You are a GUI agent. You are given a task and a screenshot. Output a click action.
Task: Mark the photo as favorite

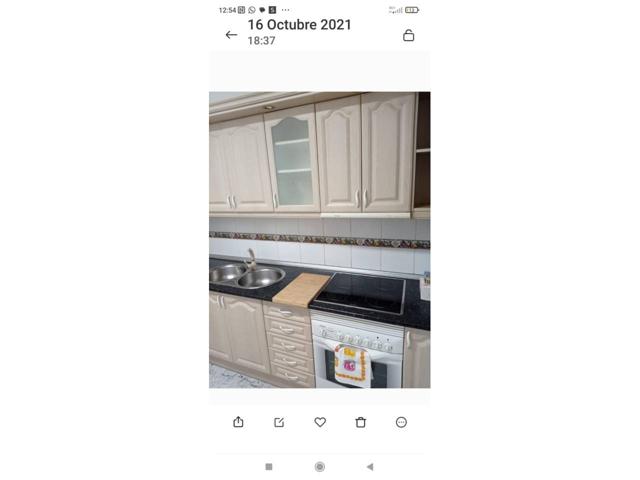point(320,422)
